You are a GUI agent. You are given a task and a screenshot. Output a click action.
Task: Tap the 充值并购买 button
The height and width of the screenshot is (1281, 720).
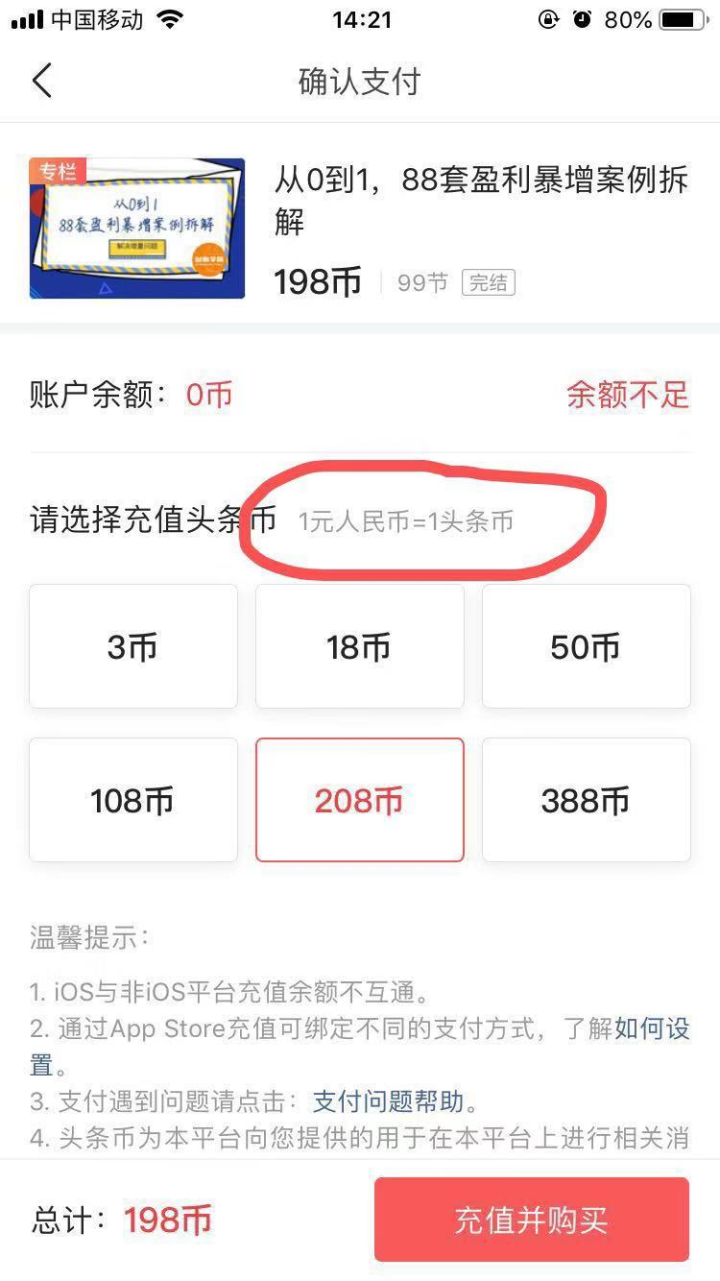click(x=531, y=1220)
